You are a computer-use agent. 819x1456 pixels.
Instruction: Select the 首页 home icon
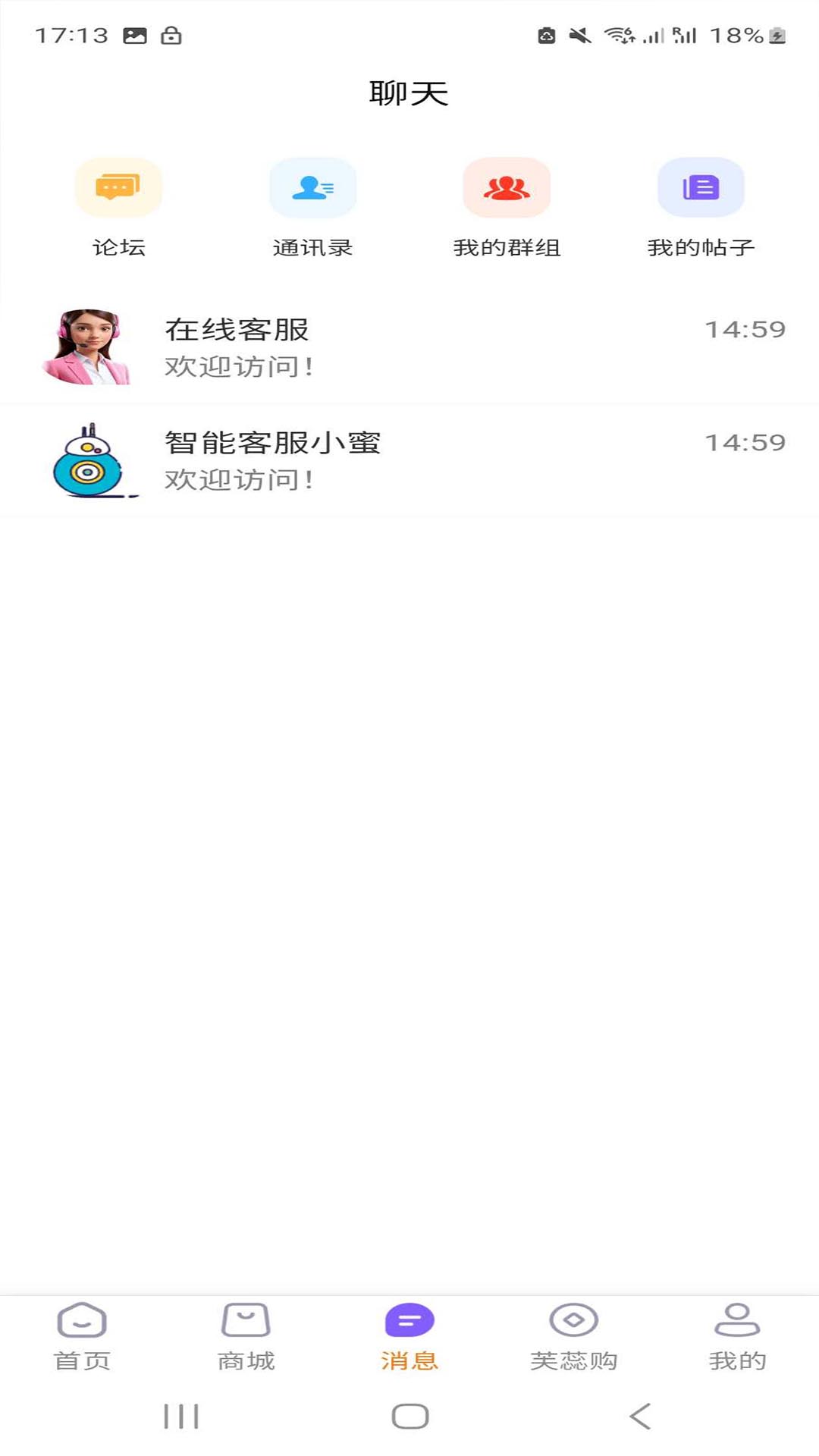[x=80, y=1318]
